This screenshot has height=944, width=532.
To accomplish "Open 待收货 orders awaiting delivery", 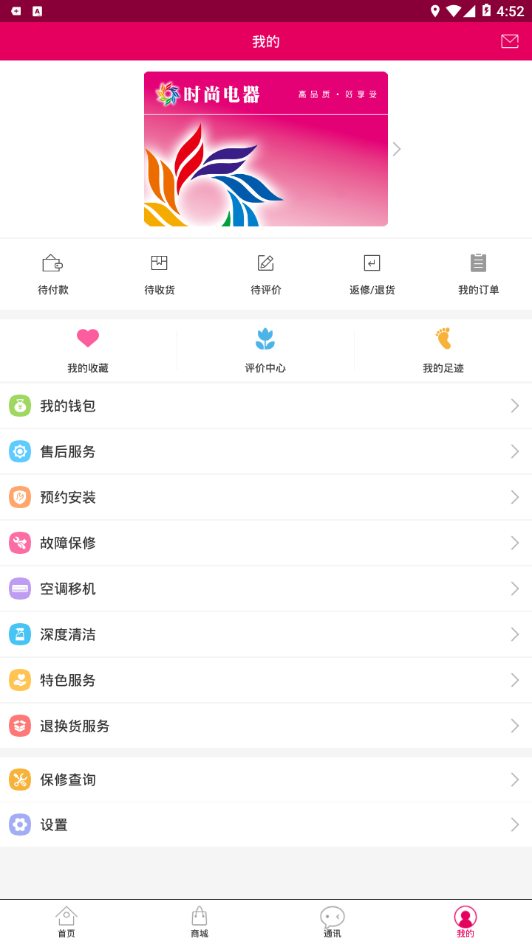I will 159,275.
